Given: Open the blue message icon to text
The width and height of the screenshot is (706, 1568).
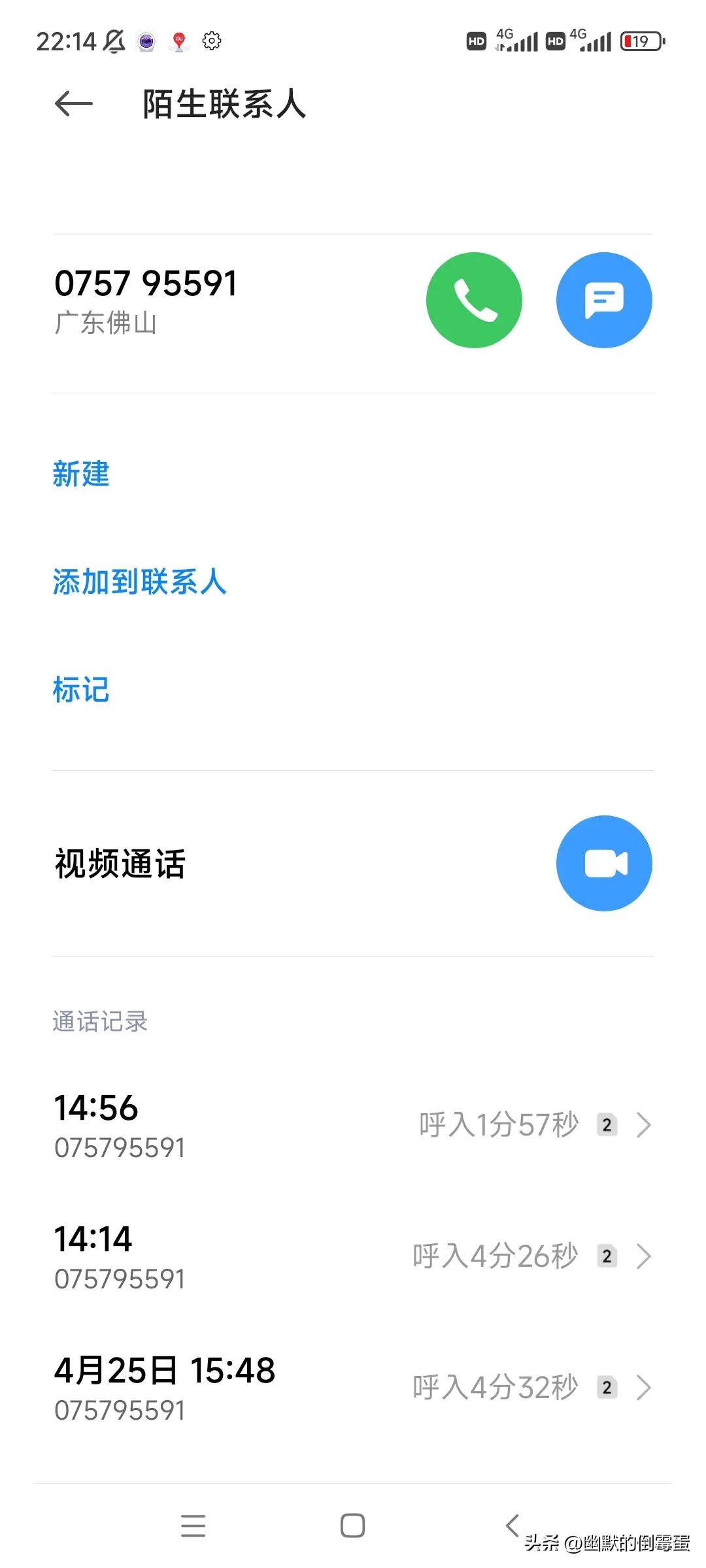Looking at the screenshot, I should (x=603, y=299).
